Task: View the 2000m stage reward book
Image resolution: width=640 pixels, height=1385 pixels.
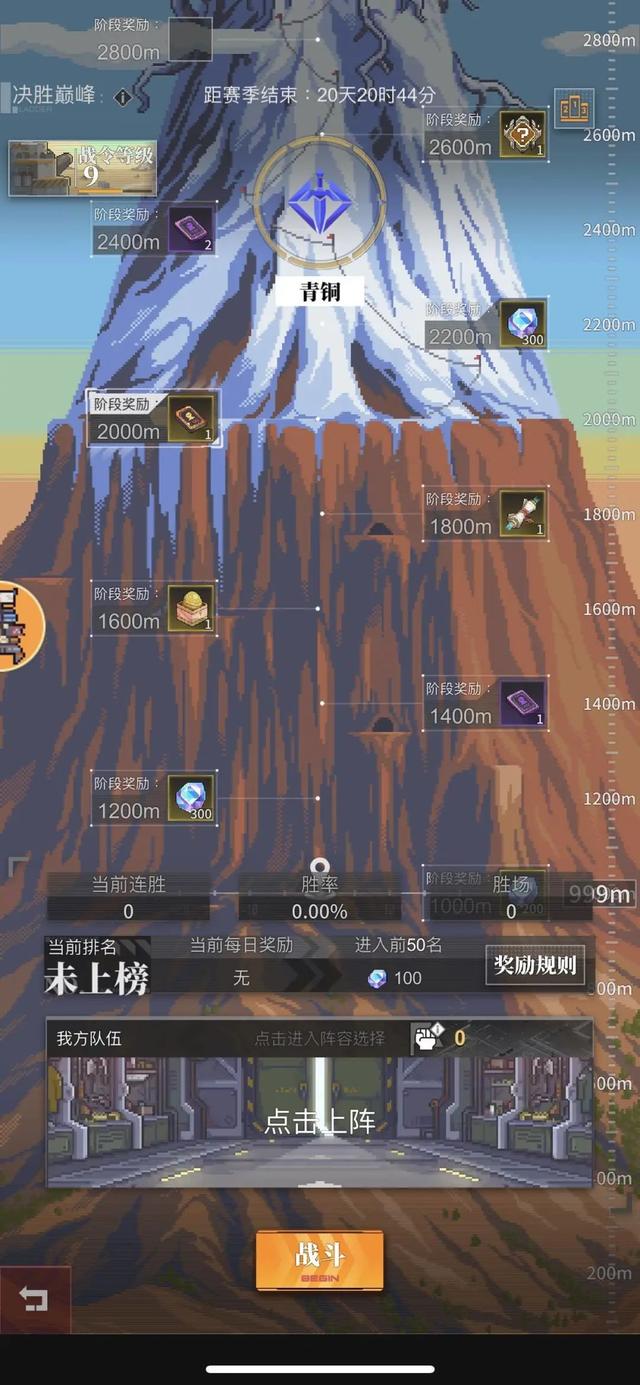Action: (191, 418)
